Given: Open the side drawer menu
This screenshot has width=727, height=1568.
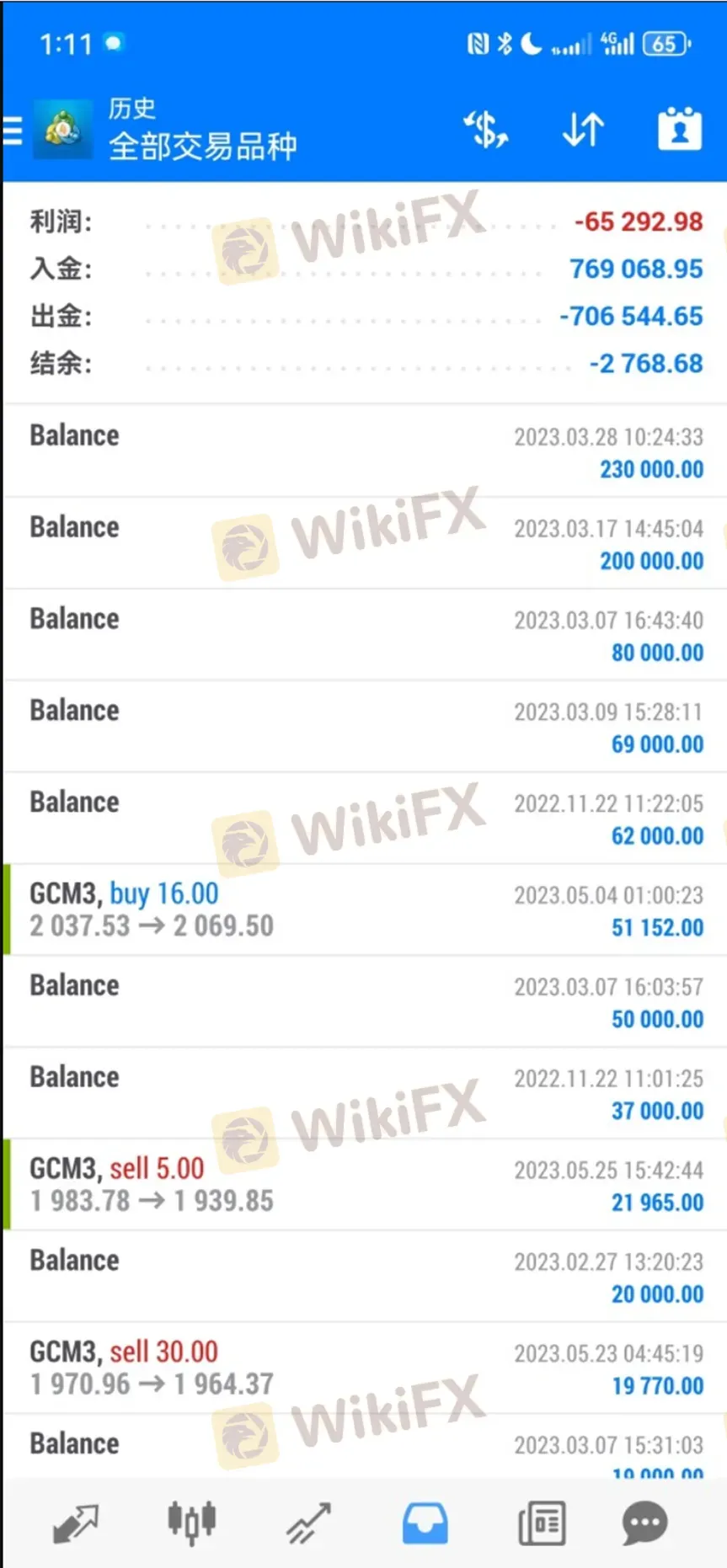Looking at the screenshot, I should click(13, 131).
